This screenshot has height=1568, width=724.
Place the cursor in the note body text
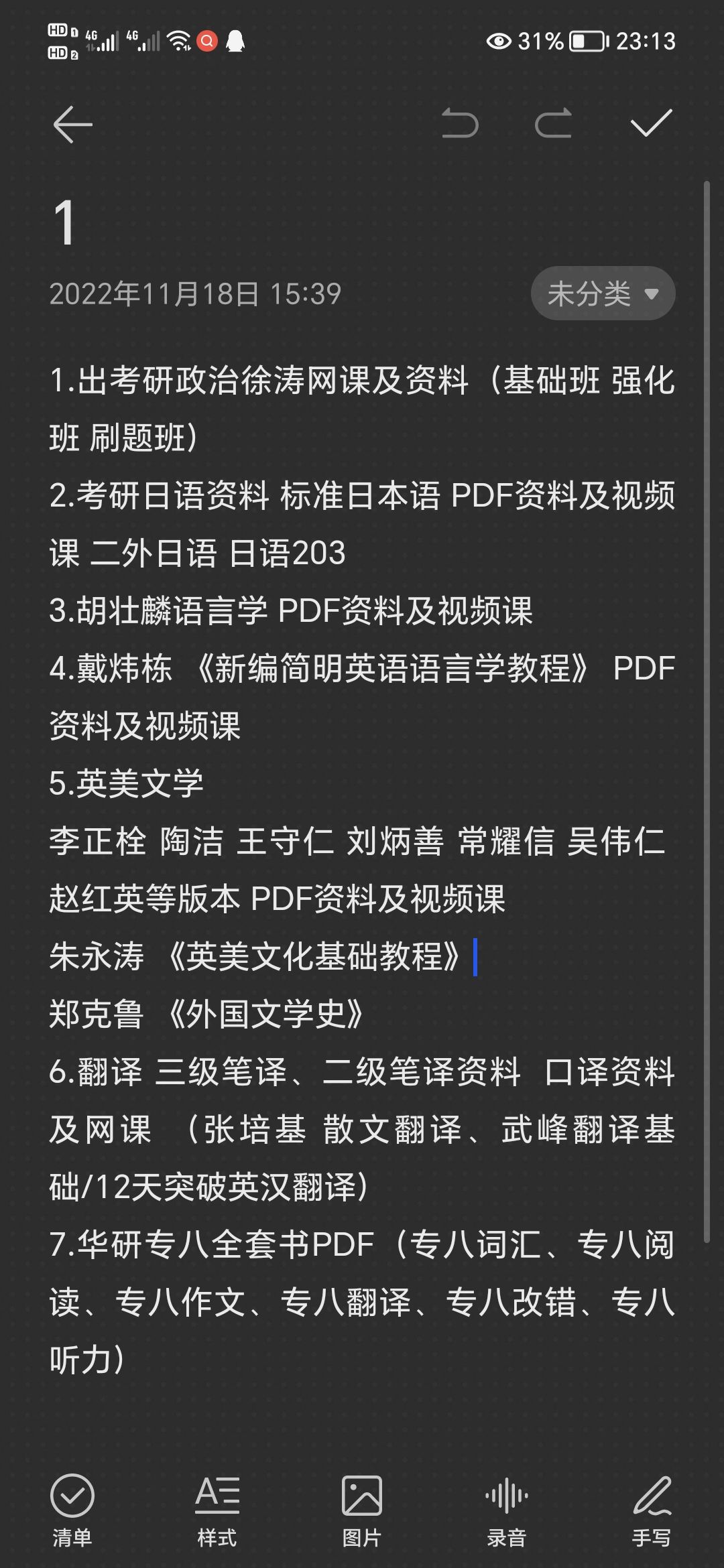[362, 870]
